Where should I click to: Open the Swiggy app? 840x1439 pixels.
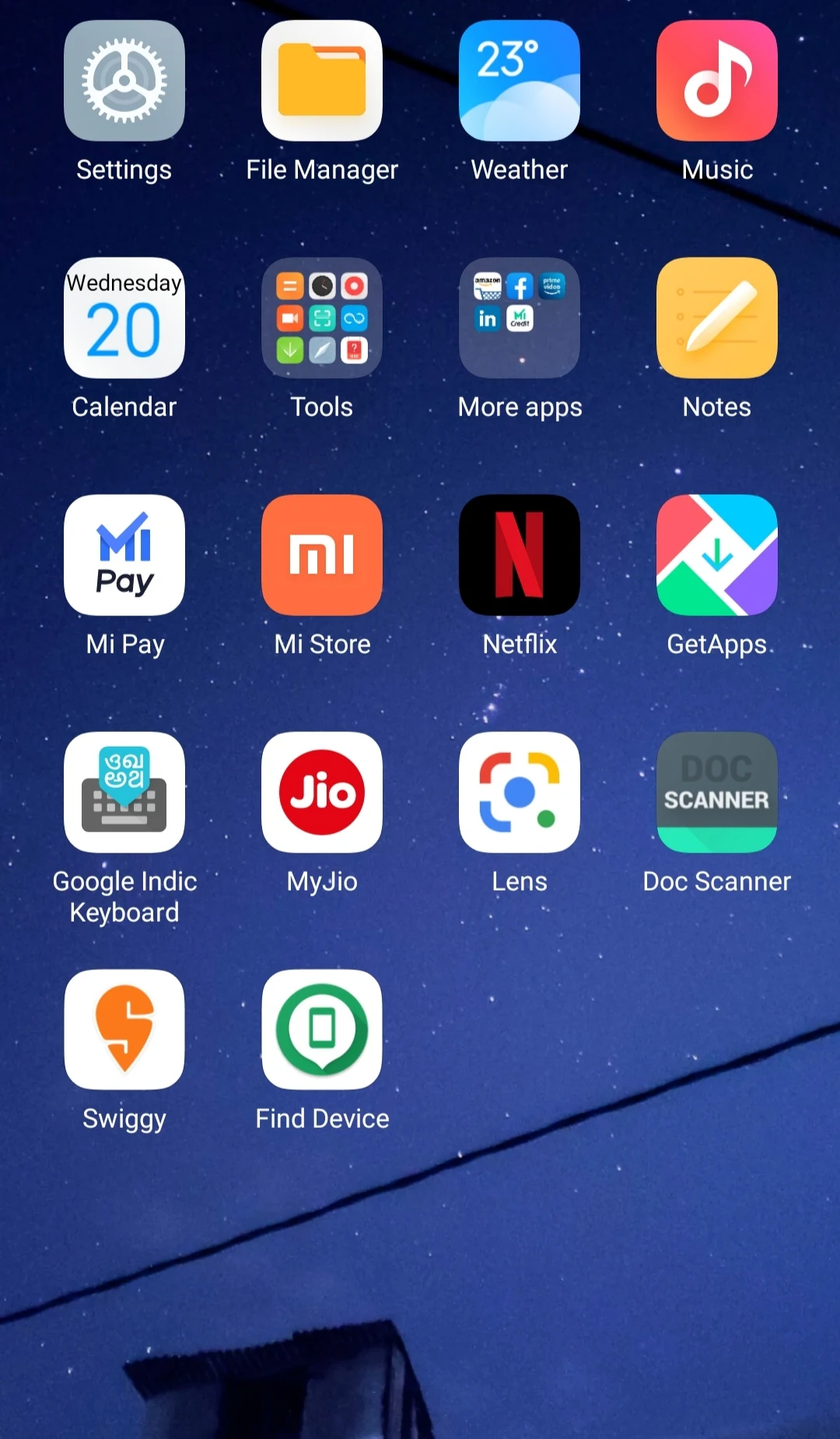124,1030
